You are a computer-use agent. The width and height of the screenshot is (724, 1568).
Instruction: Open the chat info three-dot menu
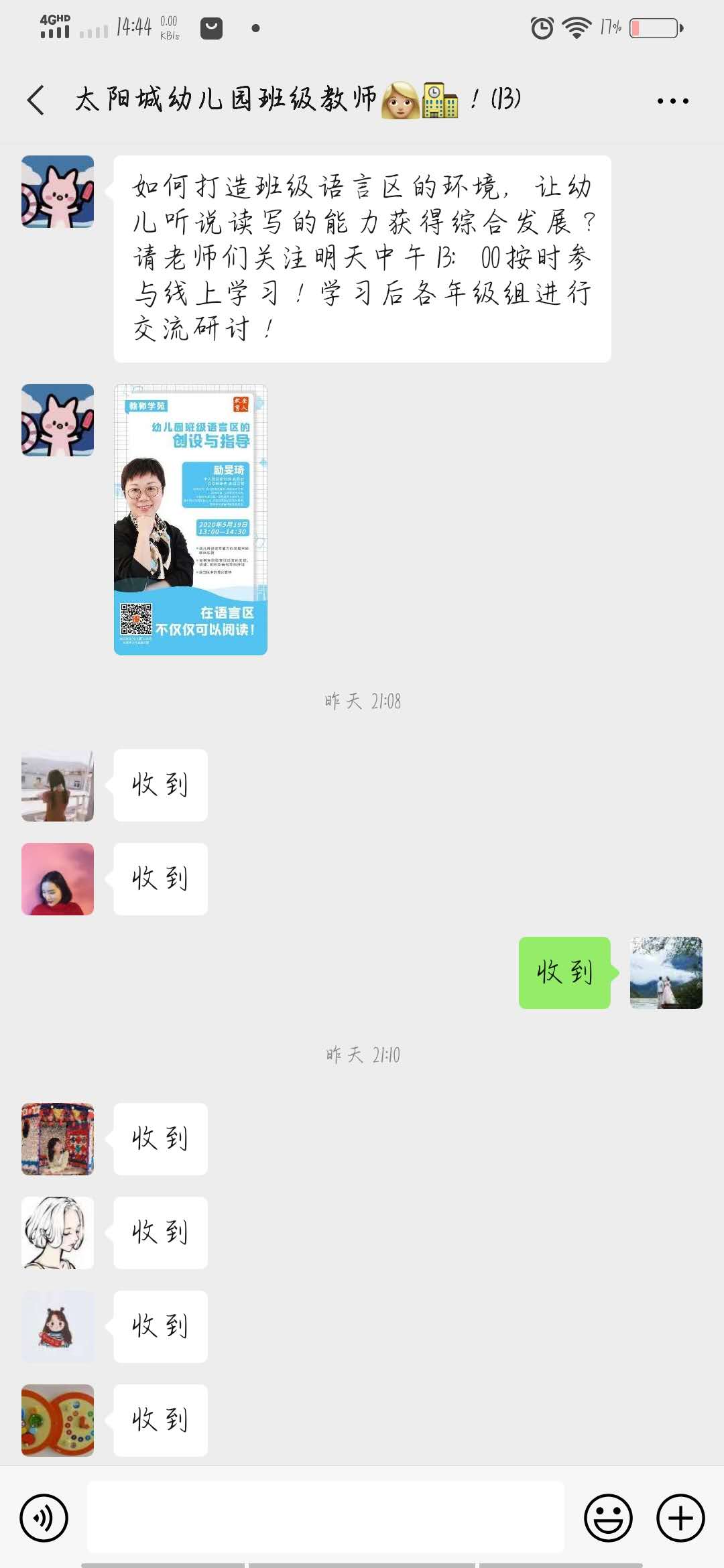(672, 101)
